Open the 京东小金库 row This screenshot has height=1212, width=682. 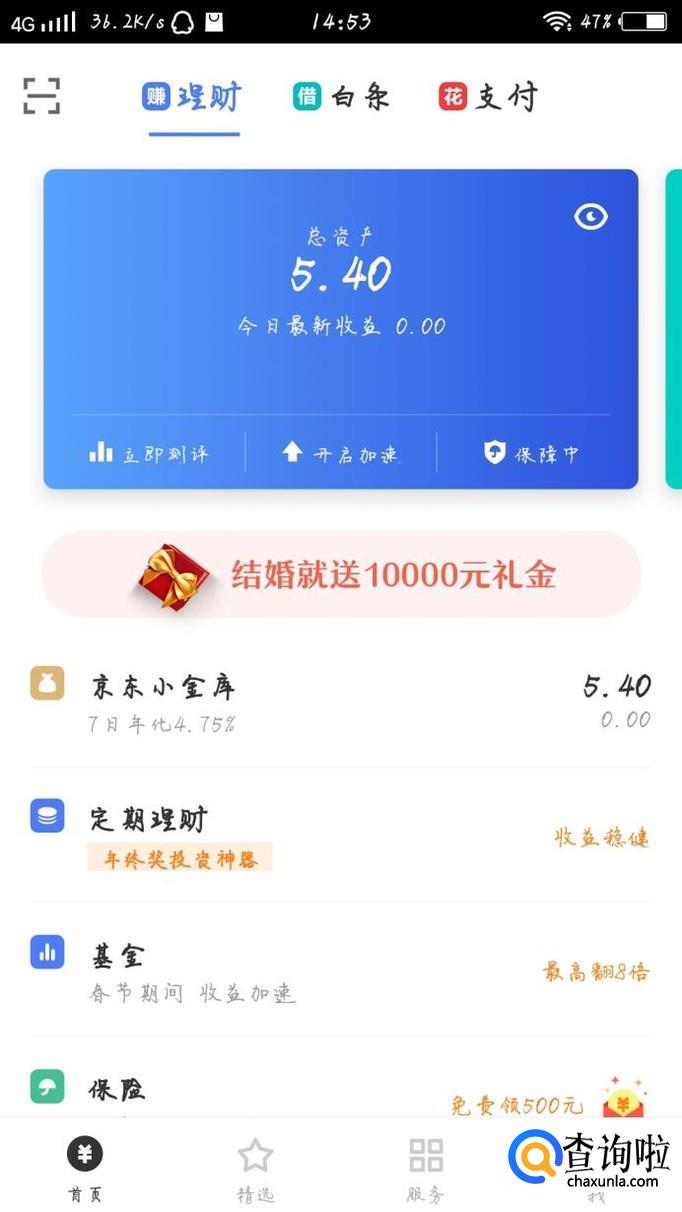[340, 700]
